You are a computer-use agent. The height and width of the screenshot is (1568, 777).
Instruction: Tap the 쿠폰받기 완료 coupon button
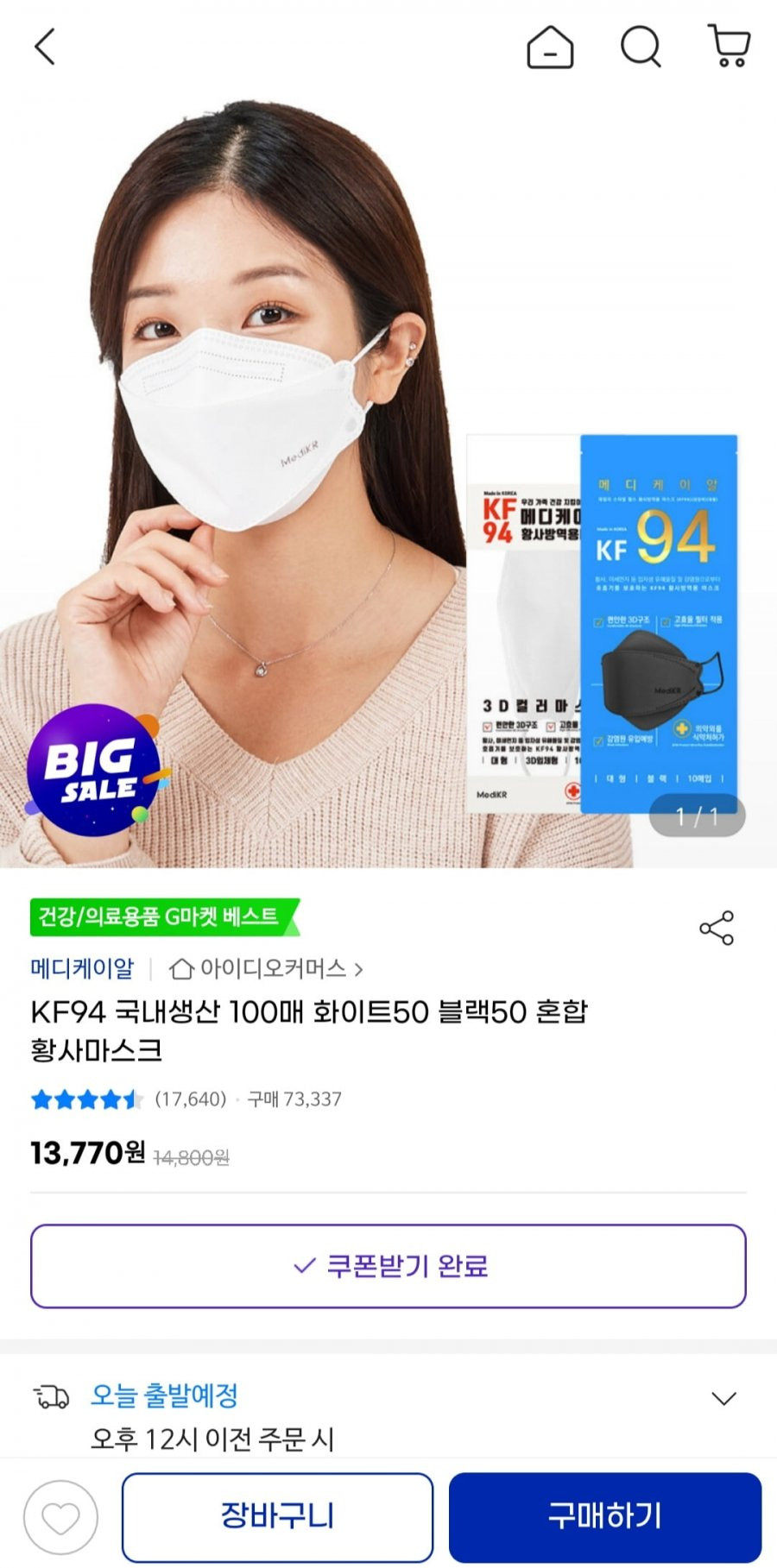tap(388, 1266)
